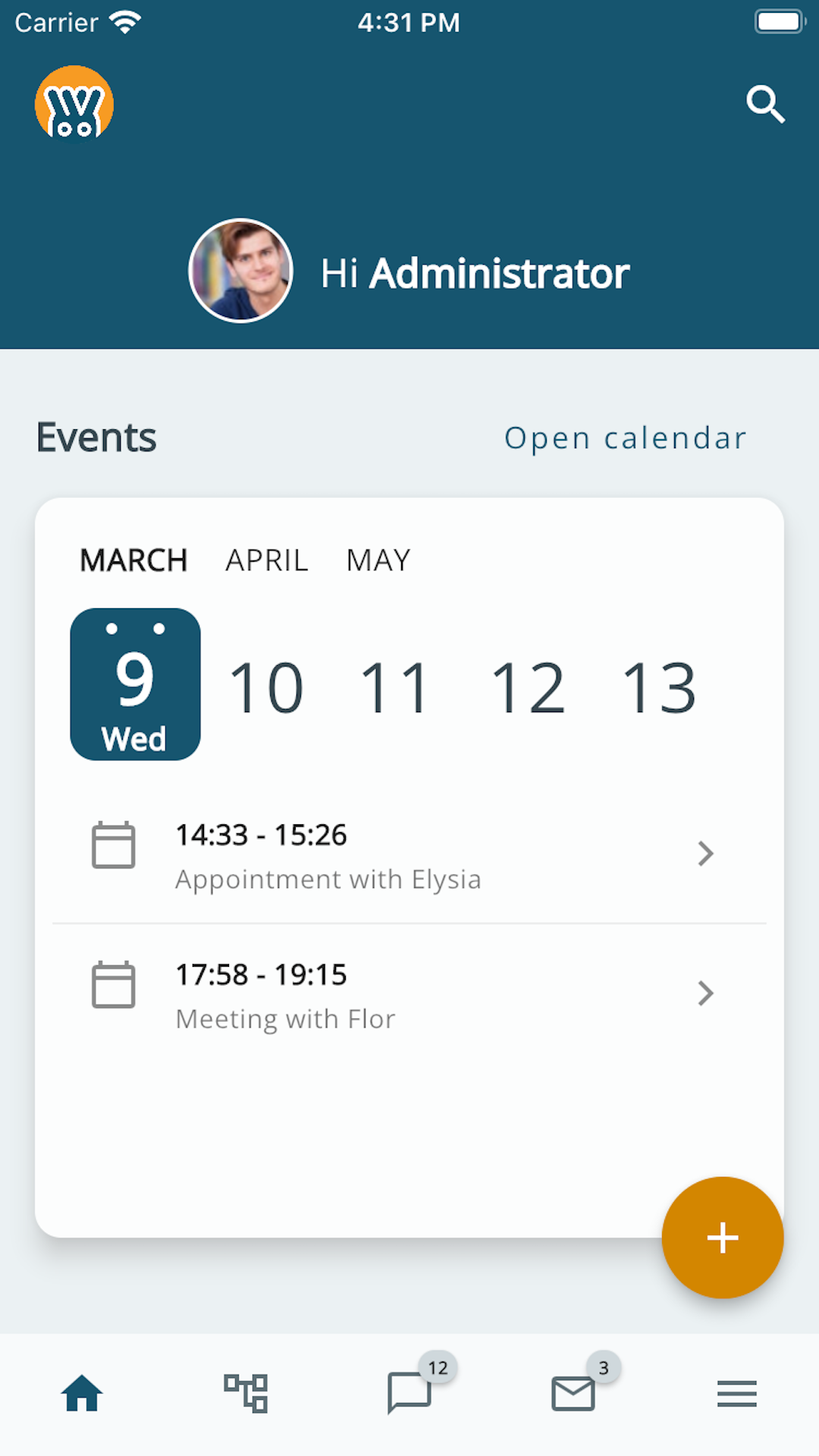Open the Administrator profile picture
The height and width of the screenshot is (1456, 819).
241,271
